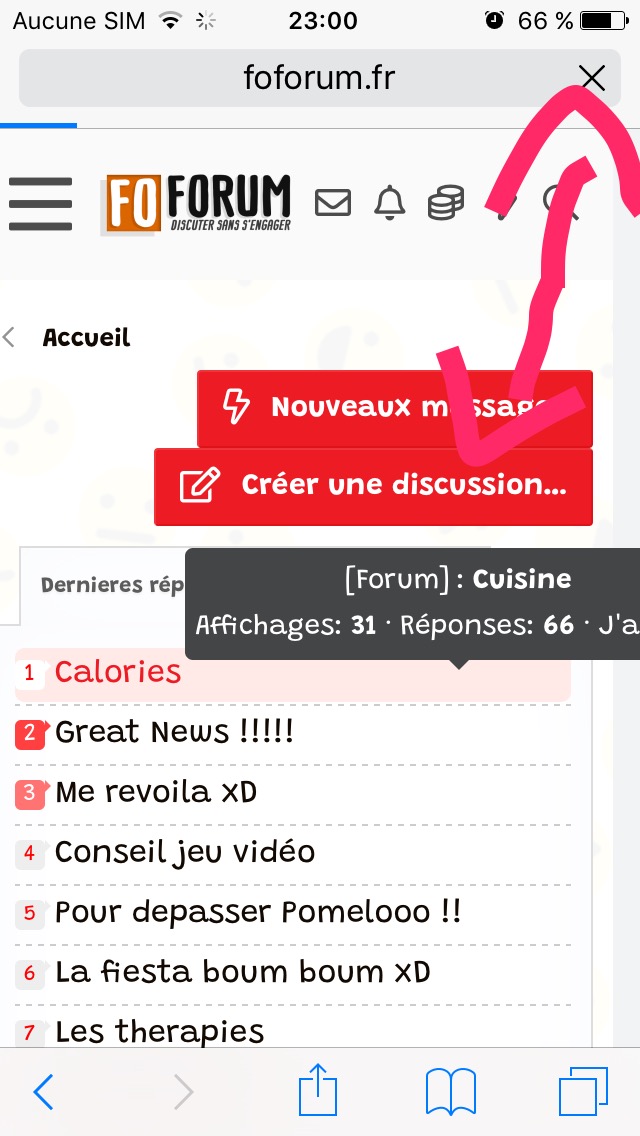Screen dimensions: 640x1136
Task: Open the Me revoila xD thread
Action: point(155,792)
